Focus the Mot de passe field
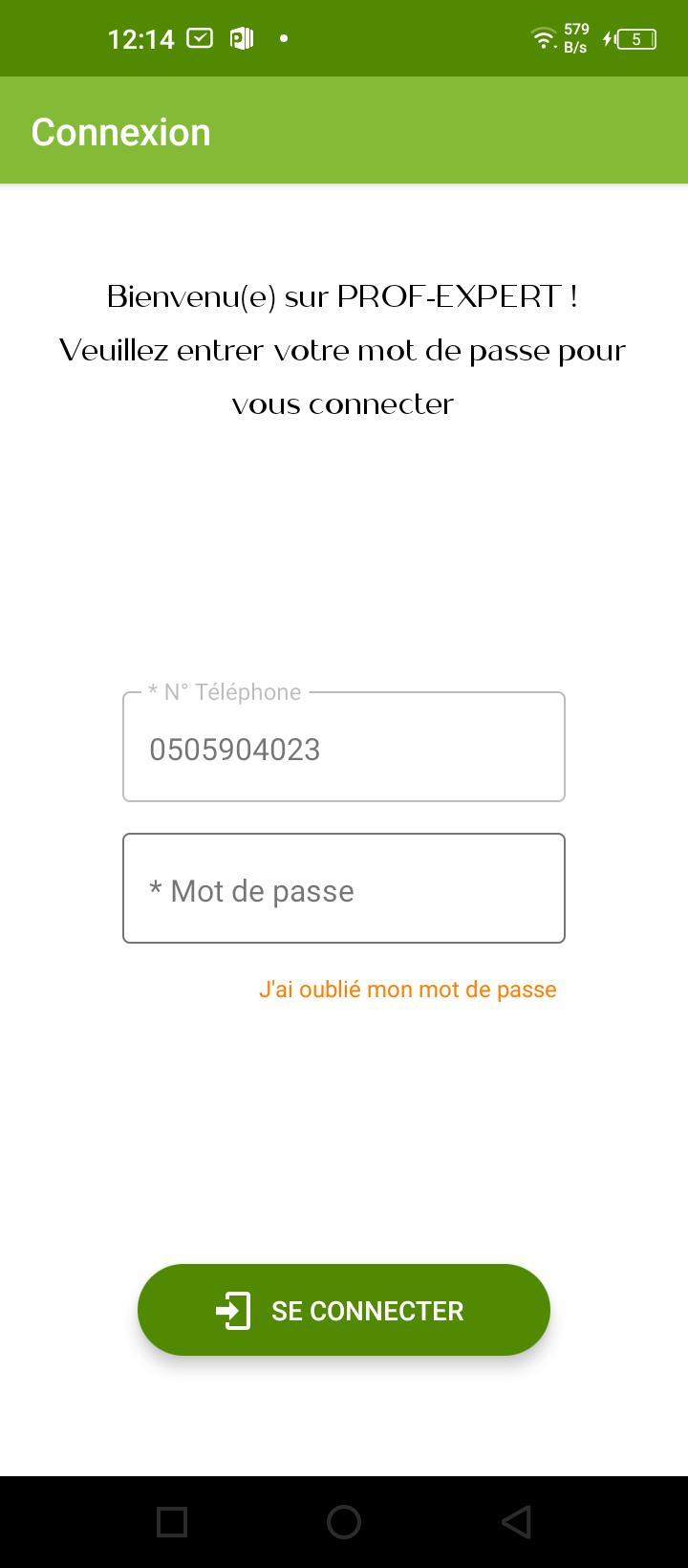The width and height of the screenshot is (688, 1568). click(x=344, y=888)
